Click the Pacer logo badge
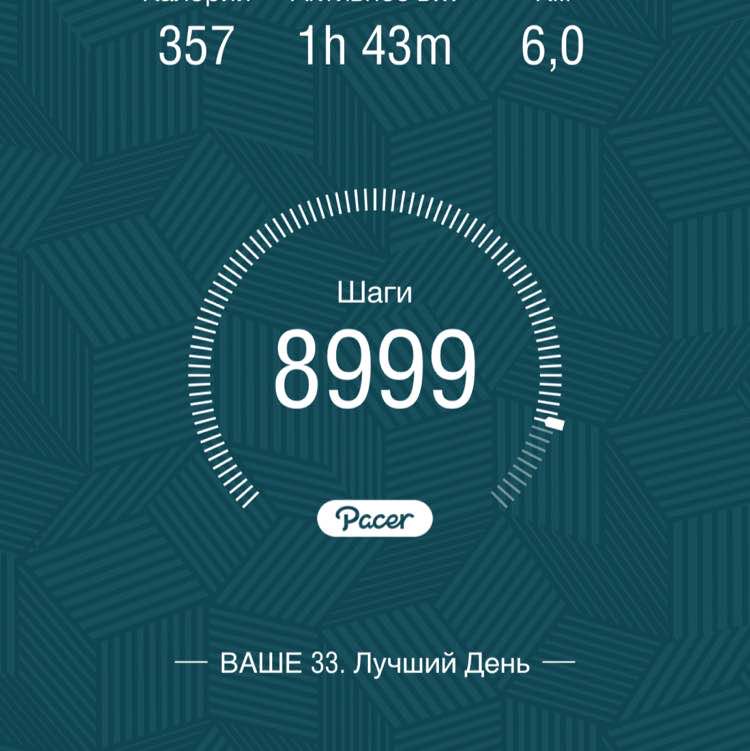The width and height of the screenshot is (750, 751). coord(375,516)
